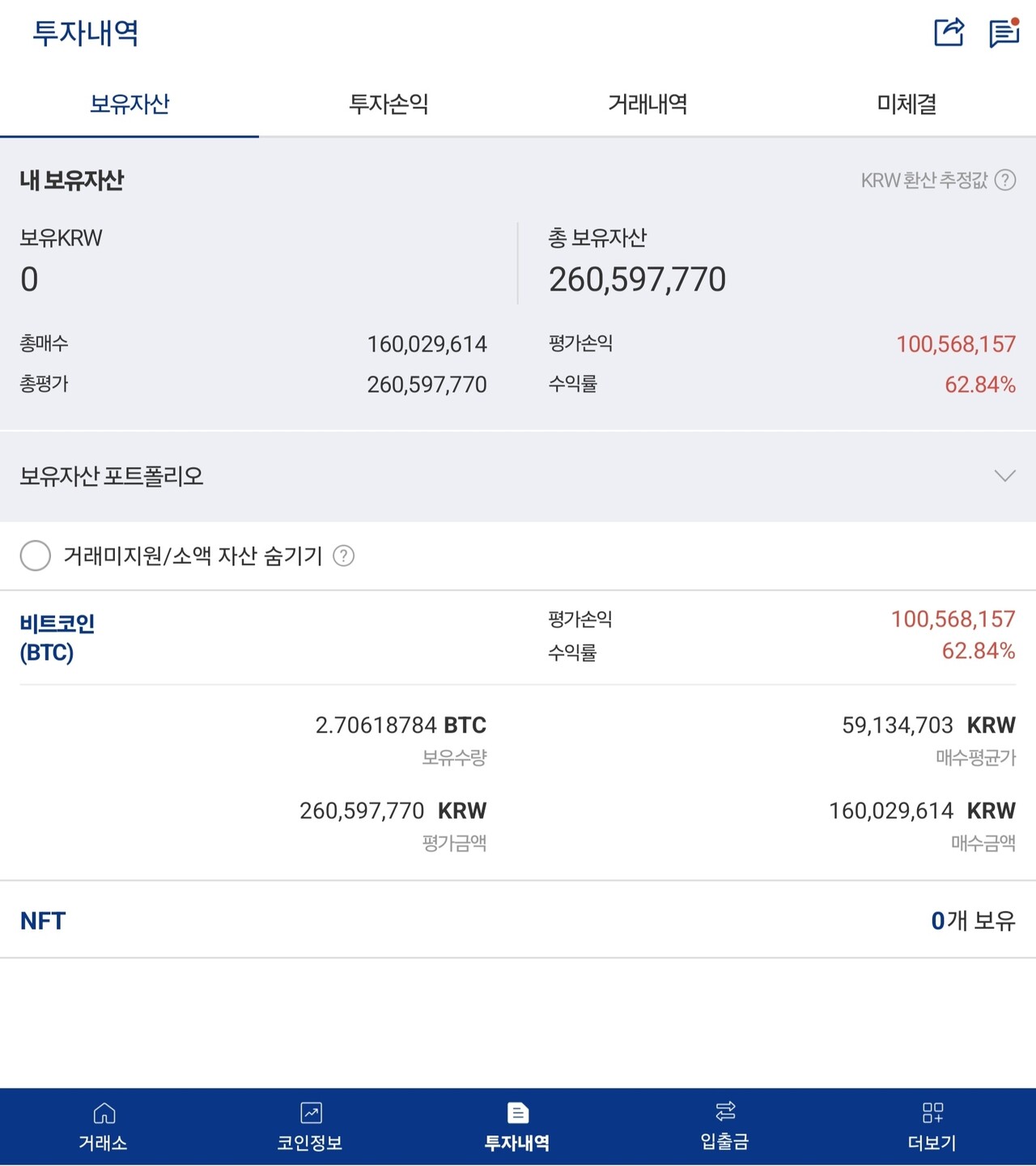The width and height of the screenshot is (1036, 1166).
Task: Select the 투자내역 bottom tab
Action: 518,1126
